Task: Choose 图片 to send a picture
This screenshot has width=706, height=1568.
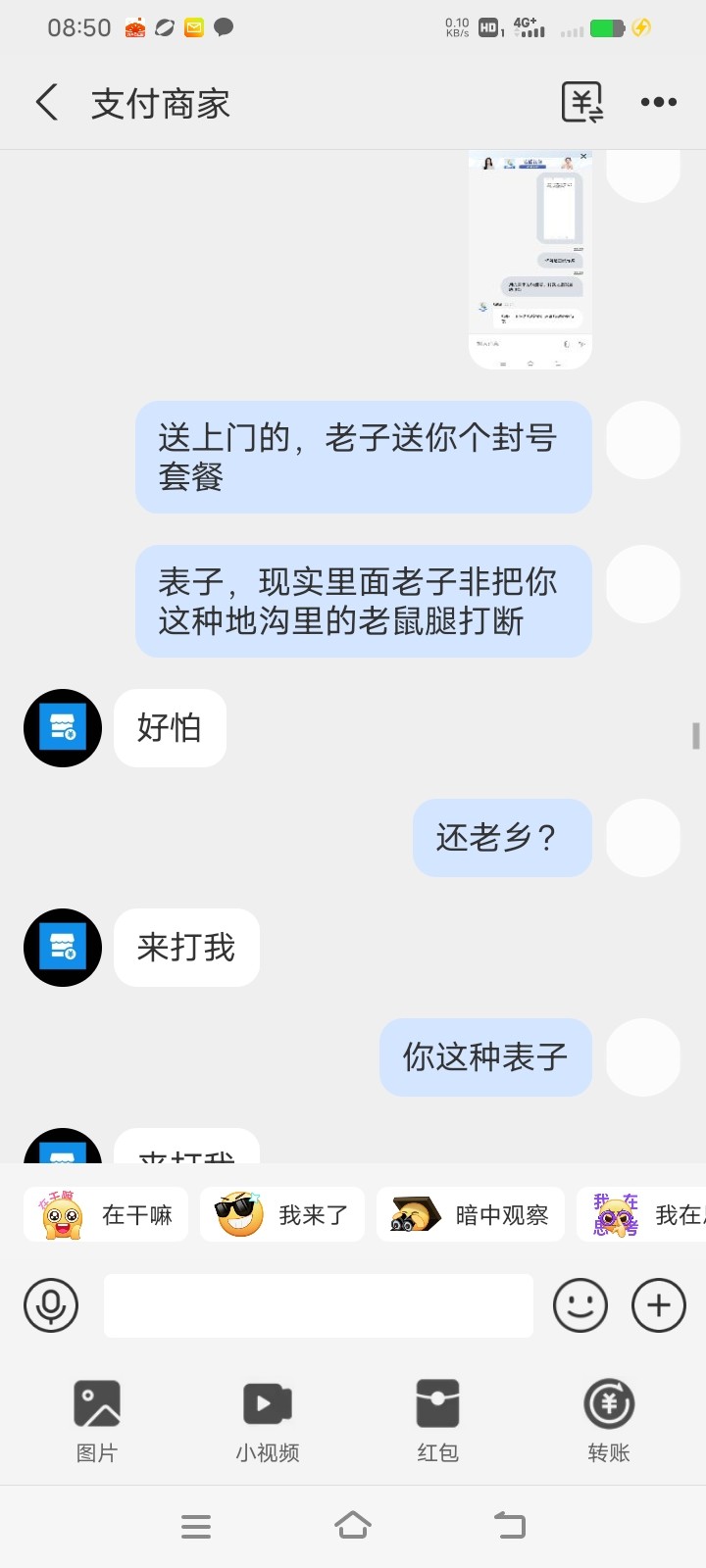Action: click(97, 1419)
